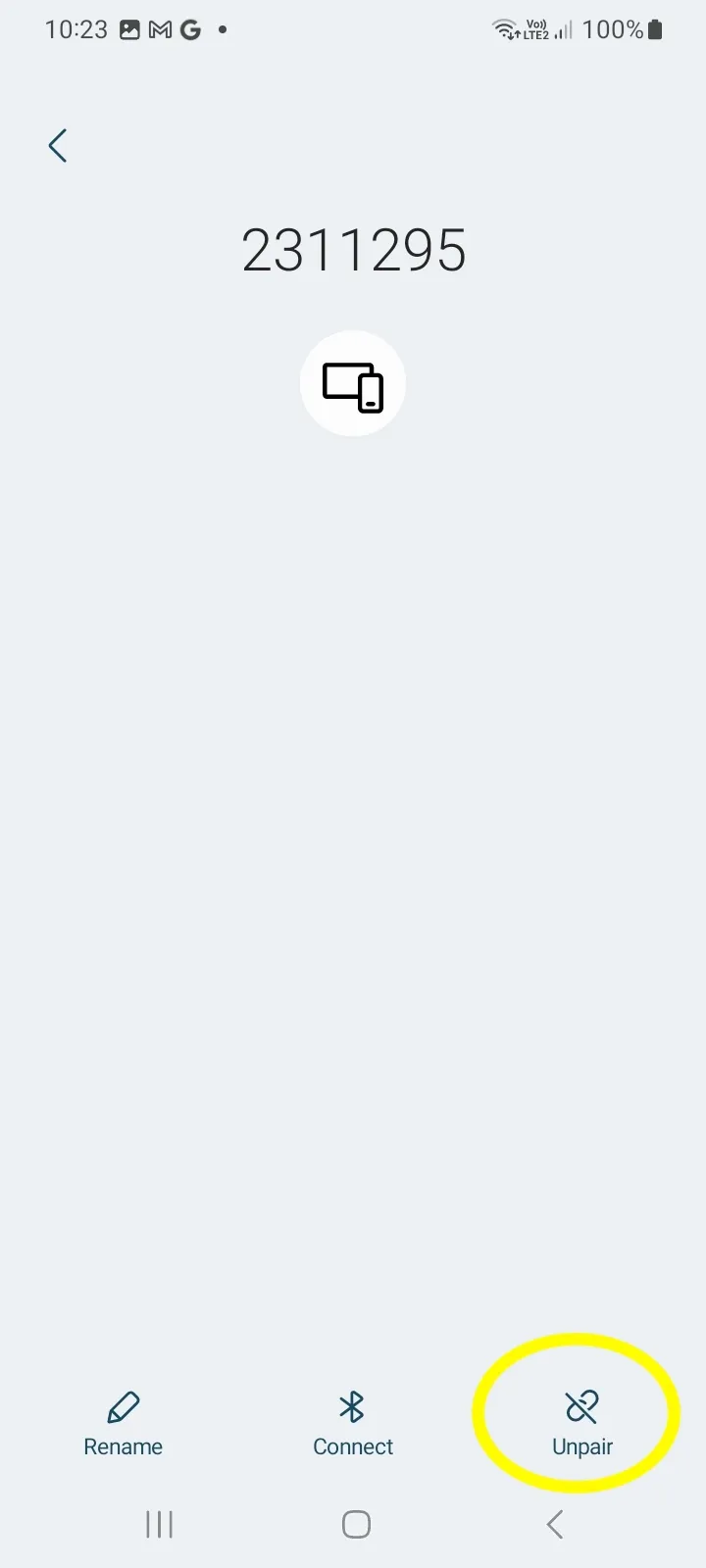
Task: Connect to this Bluetooth device
Action: tap(352, 1424)
